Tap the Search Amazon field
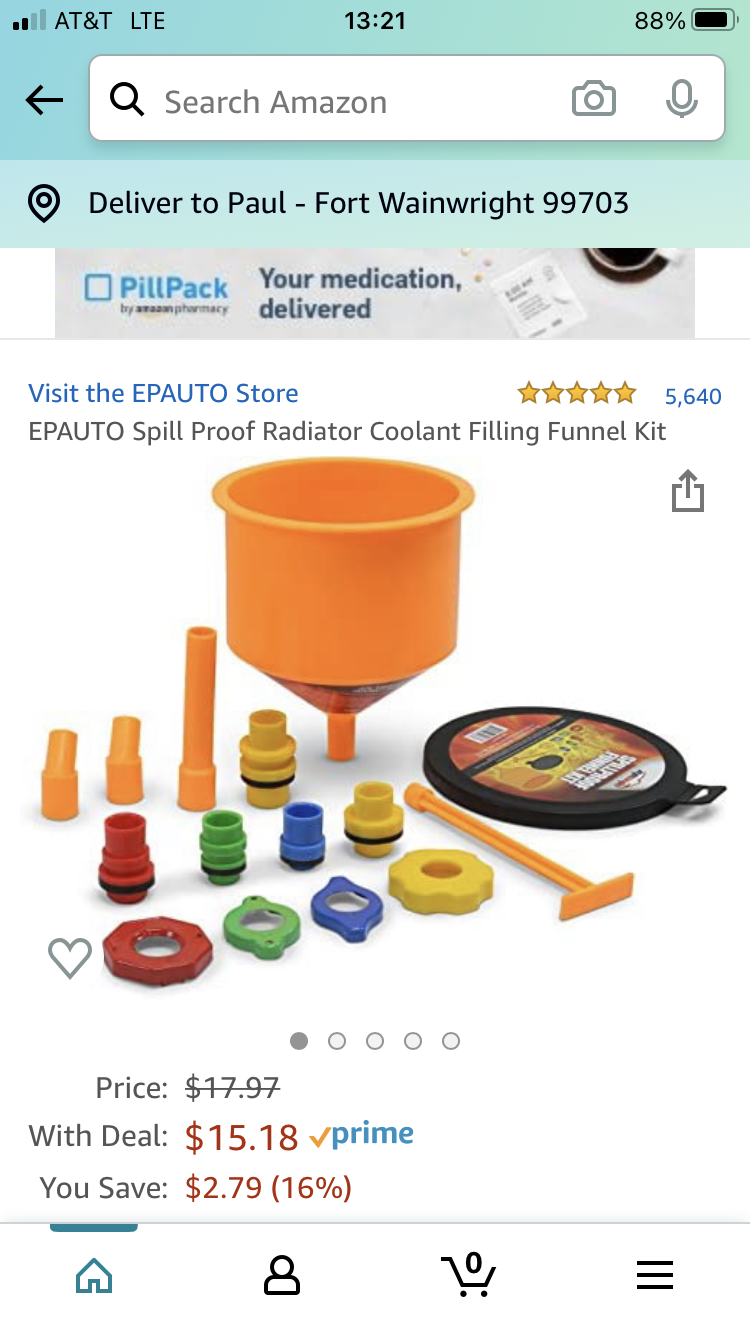The image size is (750, 1334). (x=340, y=101)
